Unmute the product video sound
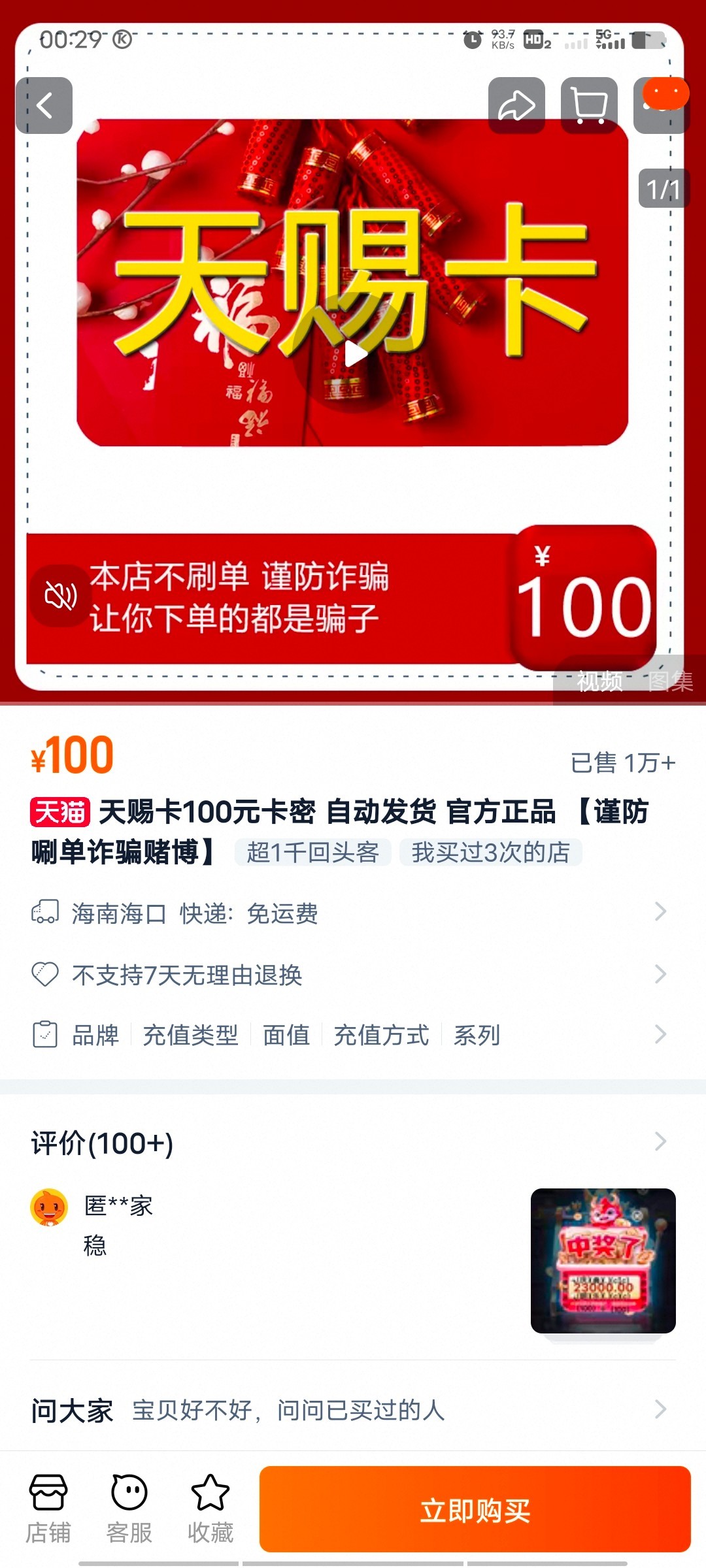The width and height of the screenshot is (706, 1568). pos(60,595)
